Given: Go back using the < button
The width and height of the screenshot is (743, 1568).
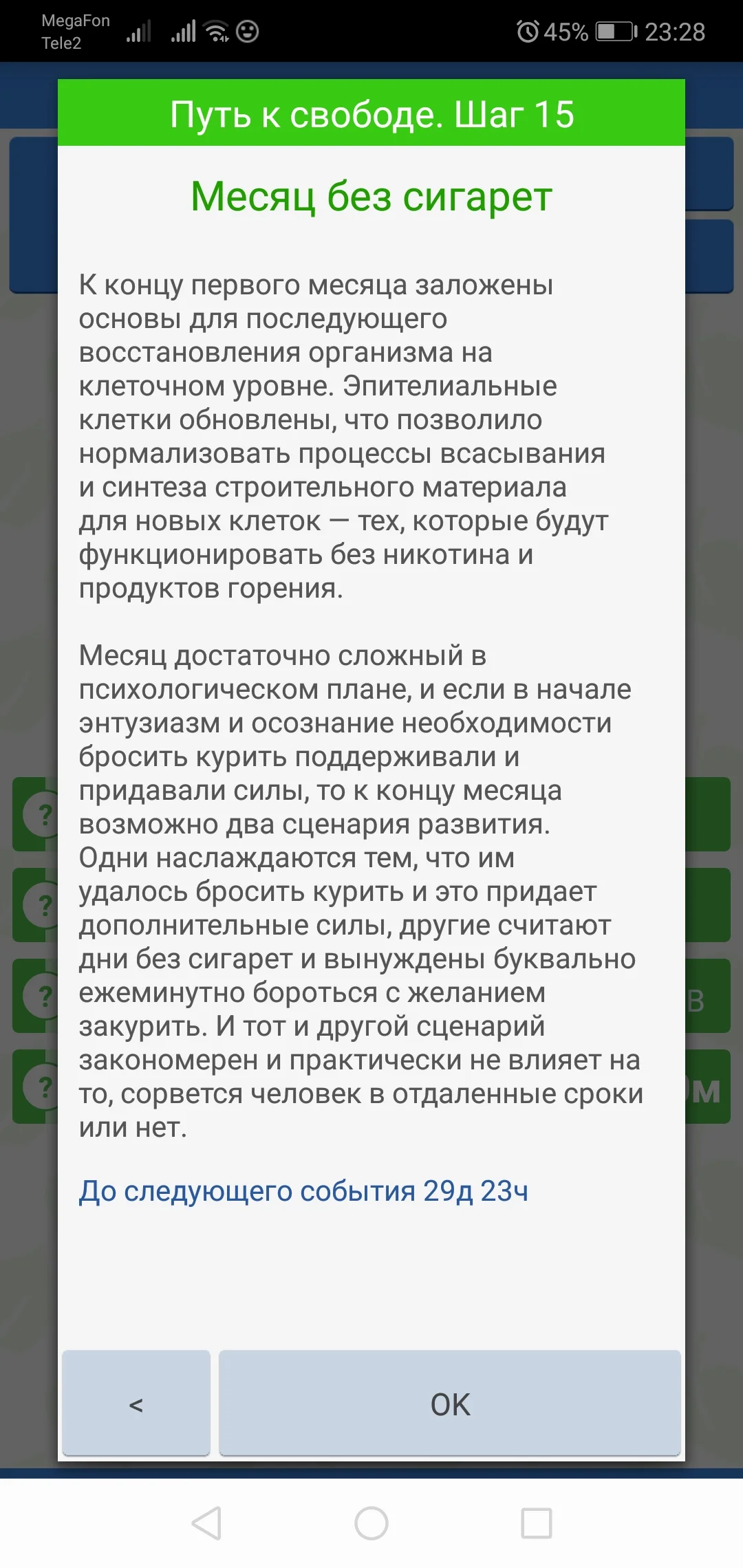Looking at the screenshot, I should [x=136, y=1403].
